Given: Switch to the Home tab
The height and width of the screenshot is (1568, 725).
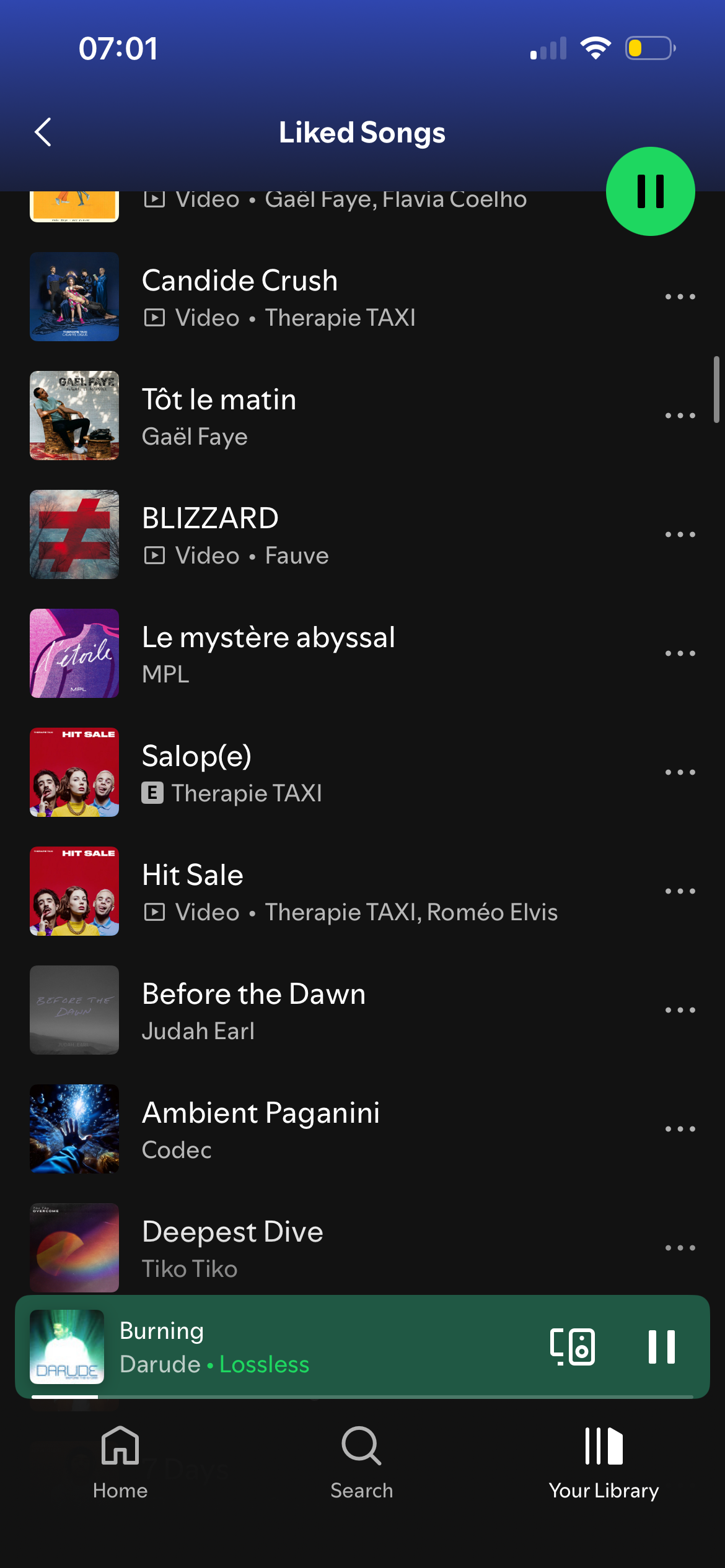Looking at the screenshot, I should click(x=120, y=1463).
